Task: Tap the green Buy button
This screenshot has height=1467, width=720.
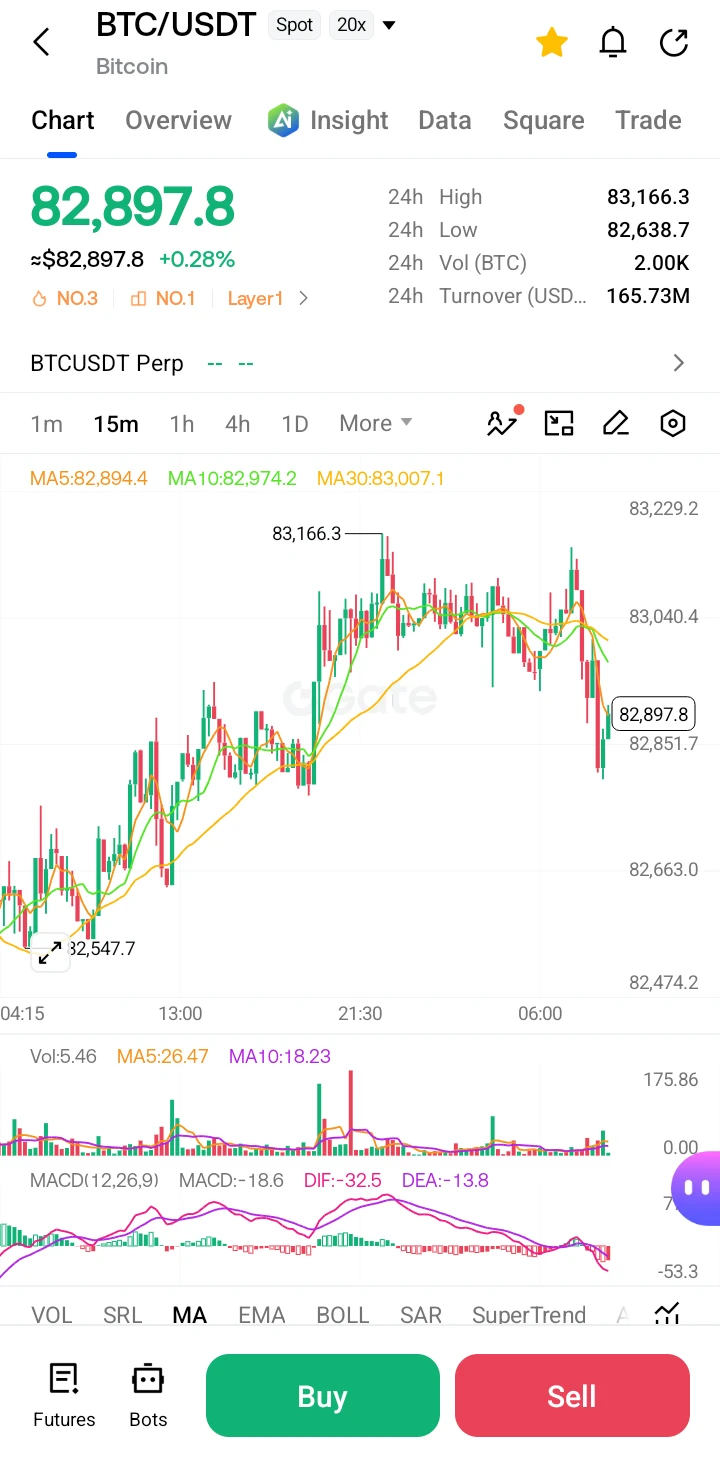Action: 323,1396
